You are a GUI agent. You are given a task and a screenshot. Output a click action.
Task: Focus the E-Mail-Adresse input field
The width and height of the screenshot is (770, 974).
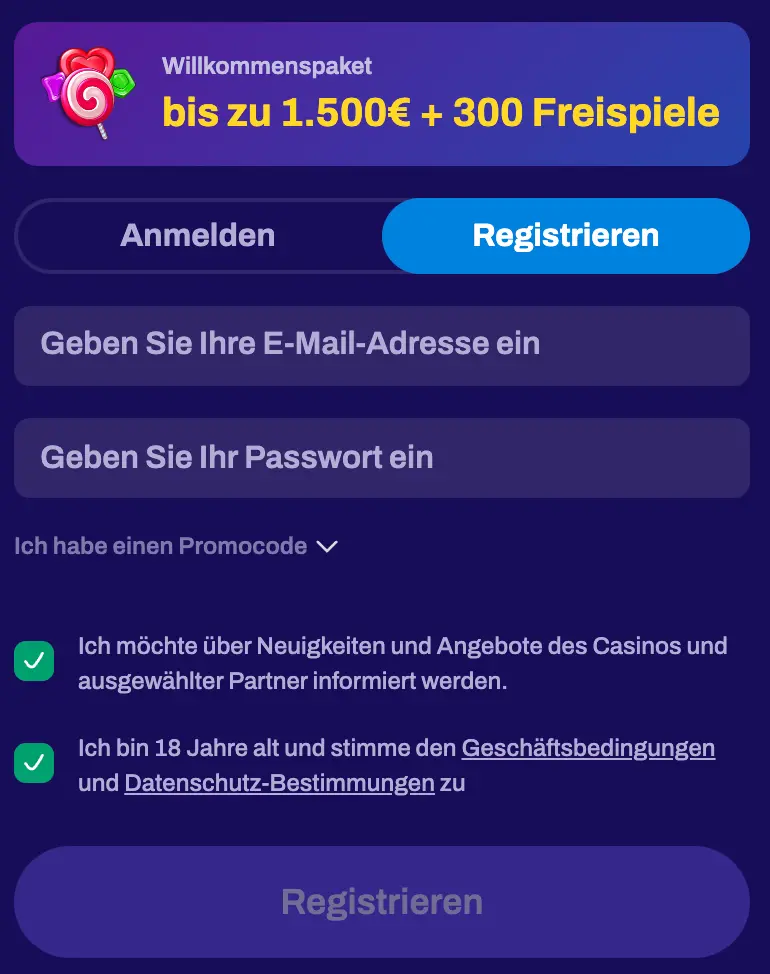click(x=381, y=345)
